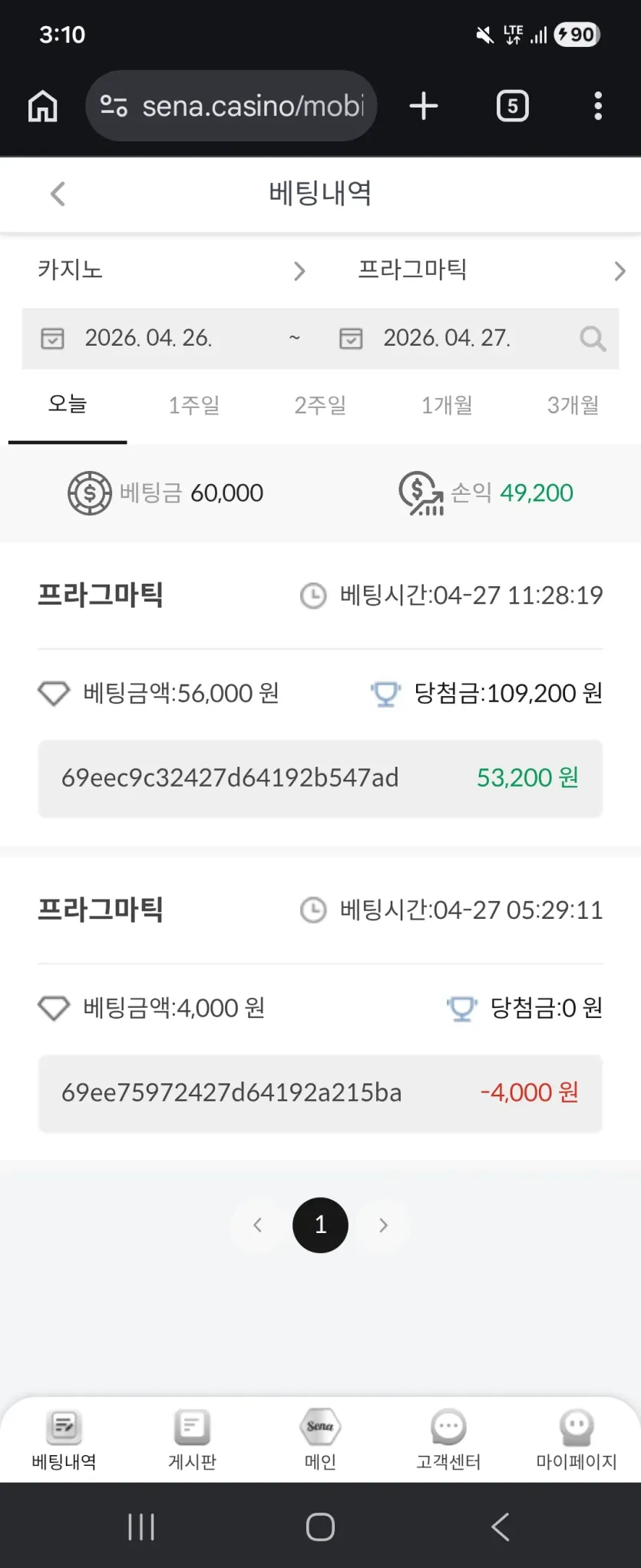The width and height of the screenshot is (641, 1568).
Task: Pick the end date 2026. 04. 27.
Action: click(447, 338)
